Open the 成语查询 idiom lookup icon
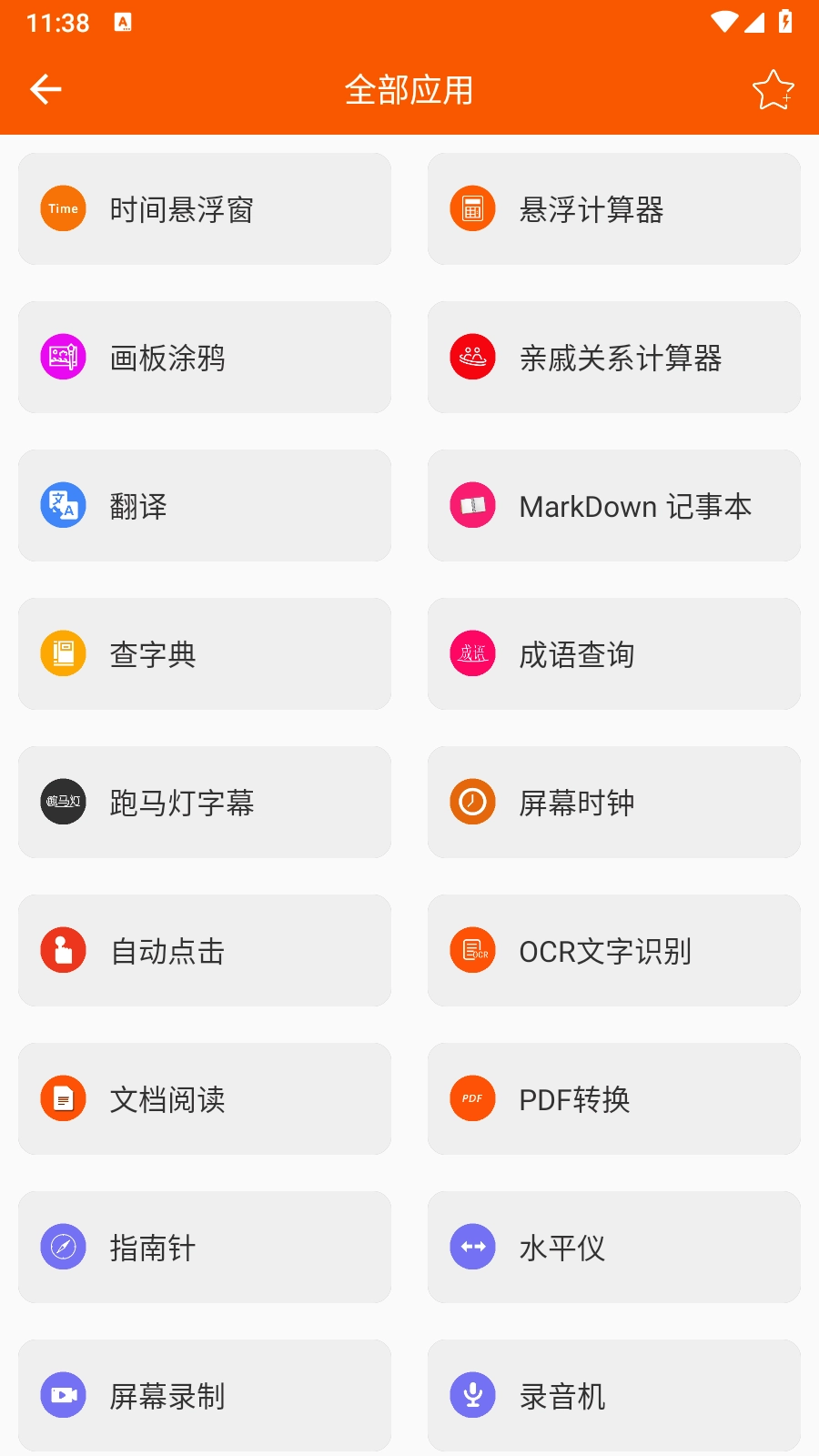This screenshot has width=819, height=1456. (x=472, y=653)
